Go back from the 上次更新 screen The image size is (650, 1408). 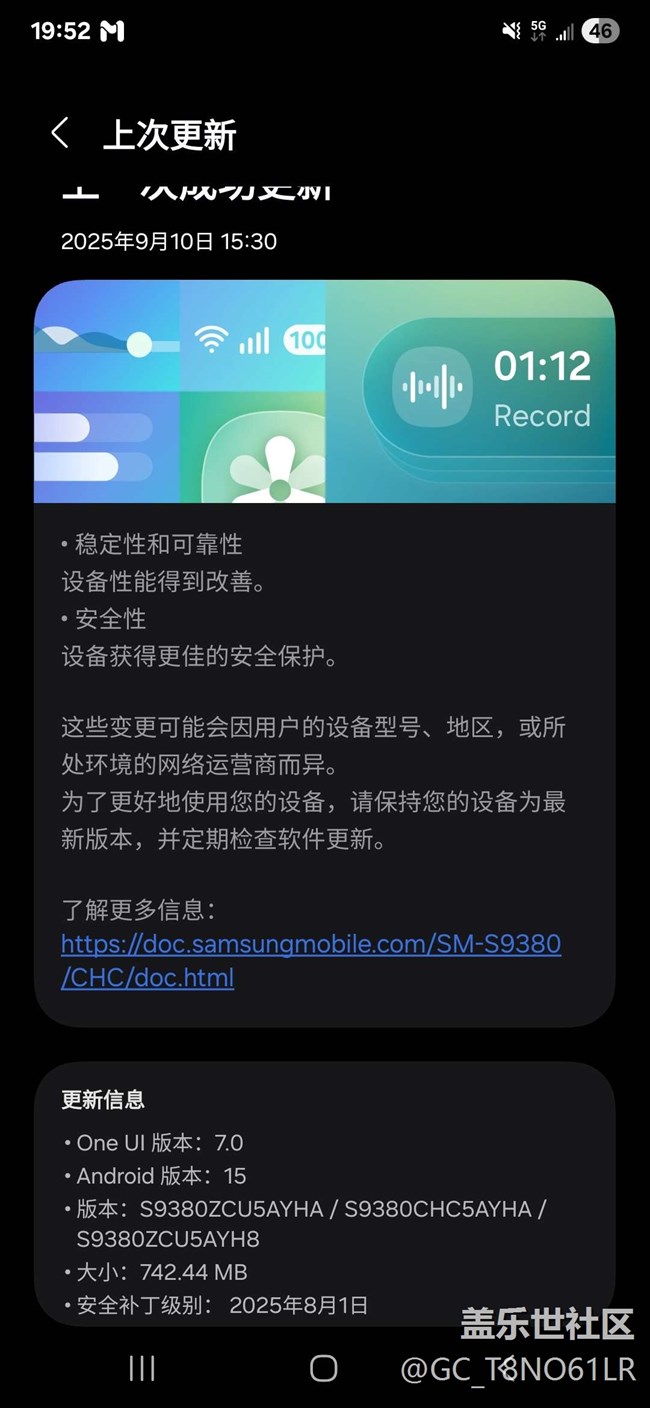tap(60, 133)
